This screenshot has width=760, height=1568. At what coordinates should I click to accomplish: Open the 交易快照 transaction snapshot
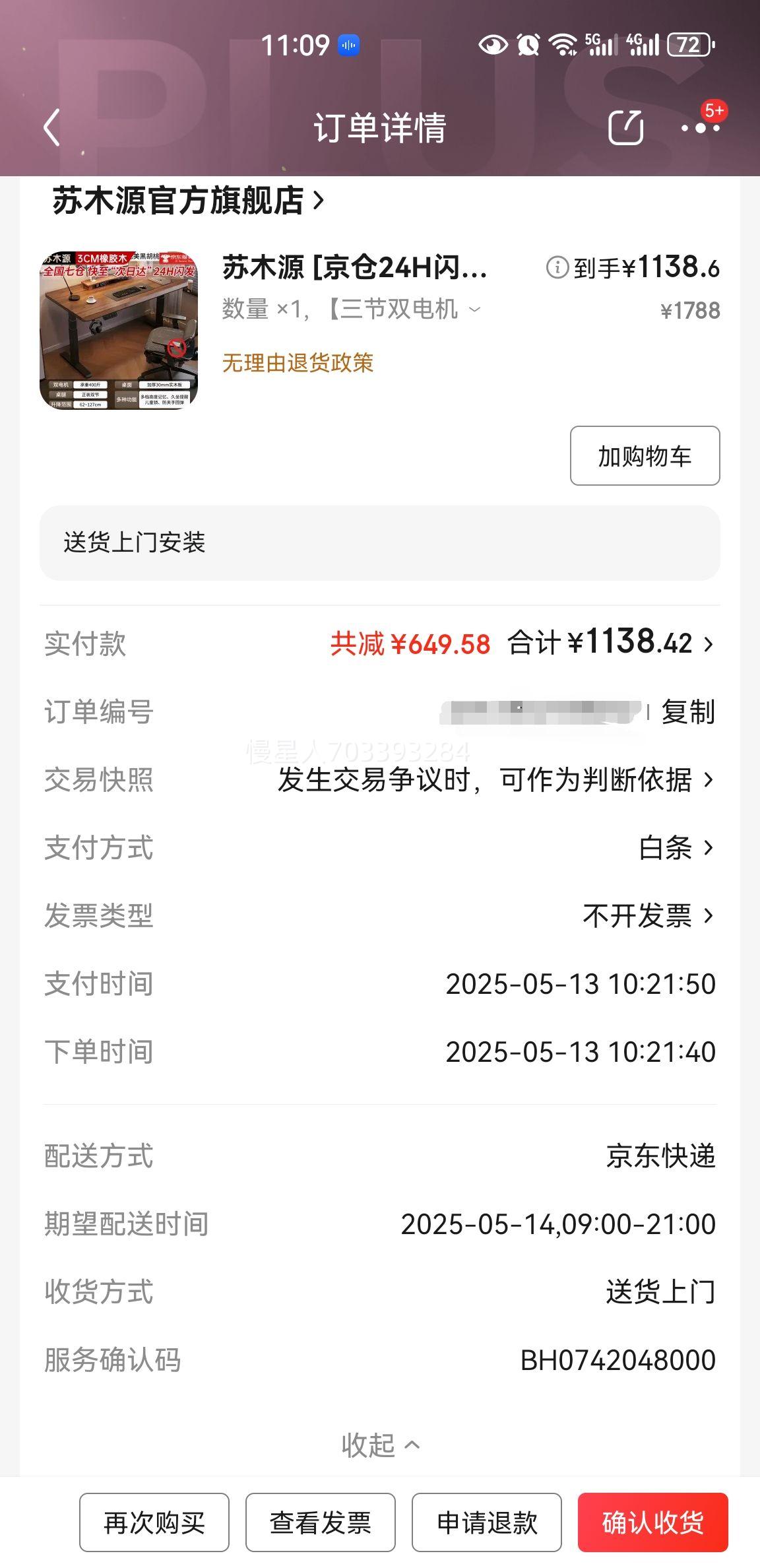(380, 779)
